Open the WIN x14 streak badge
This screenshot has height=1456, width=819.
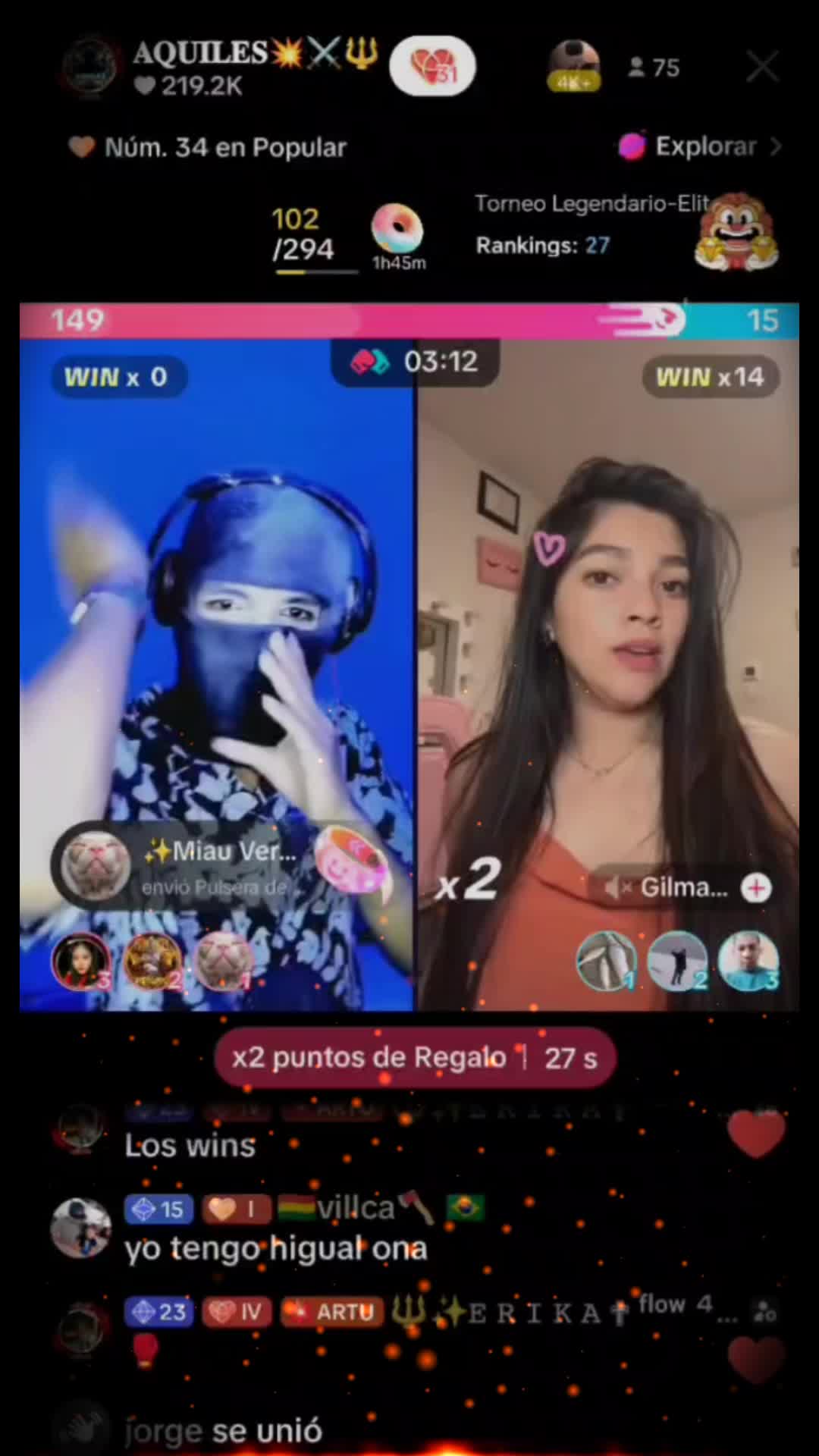tap(710, 377)
